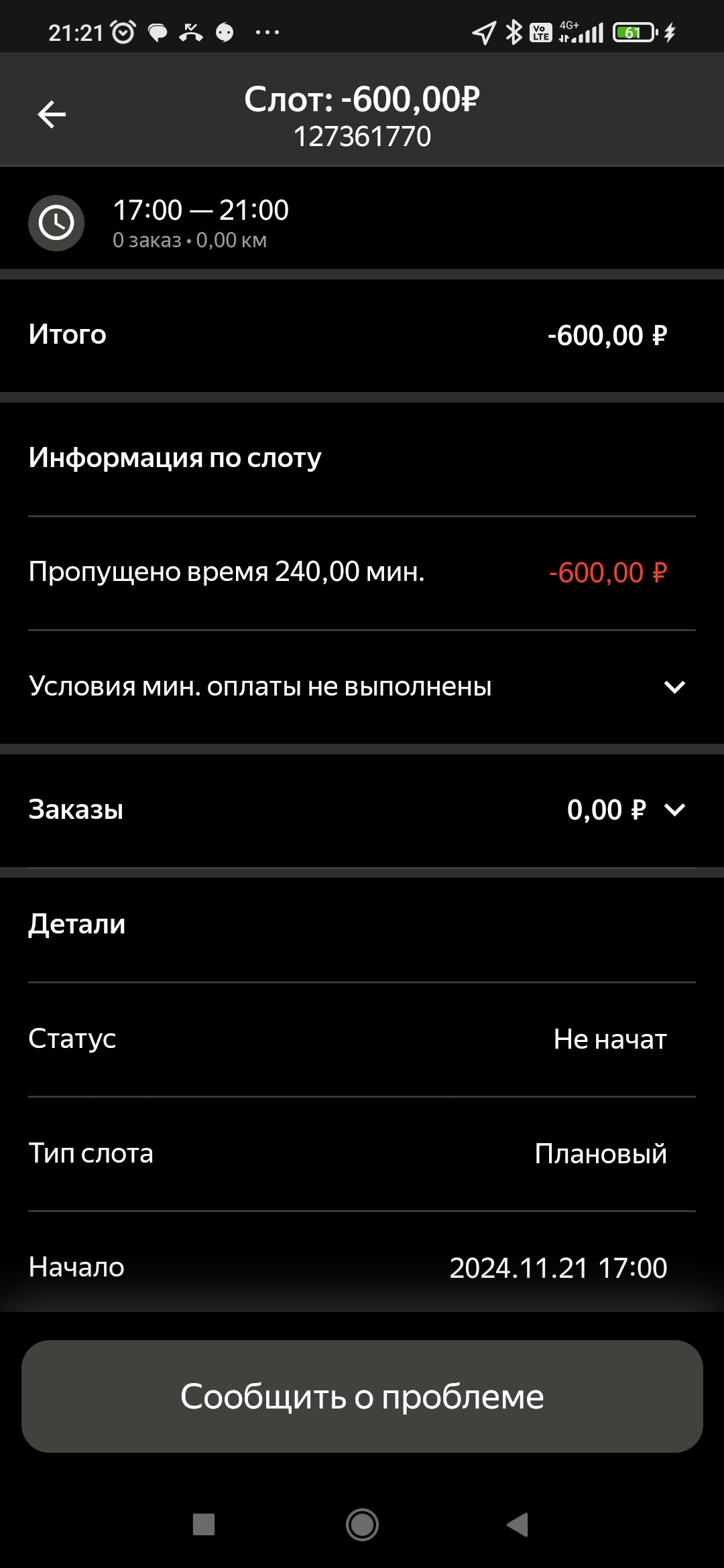Open recent apps from the navigation bar
724x1568 pixels.
pyautogui.click(x=204, y=1524)
